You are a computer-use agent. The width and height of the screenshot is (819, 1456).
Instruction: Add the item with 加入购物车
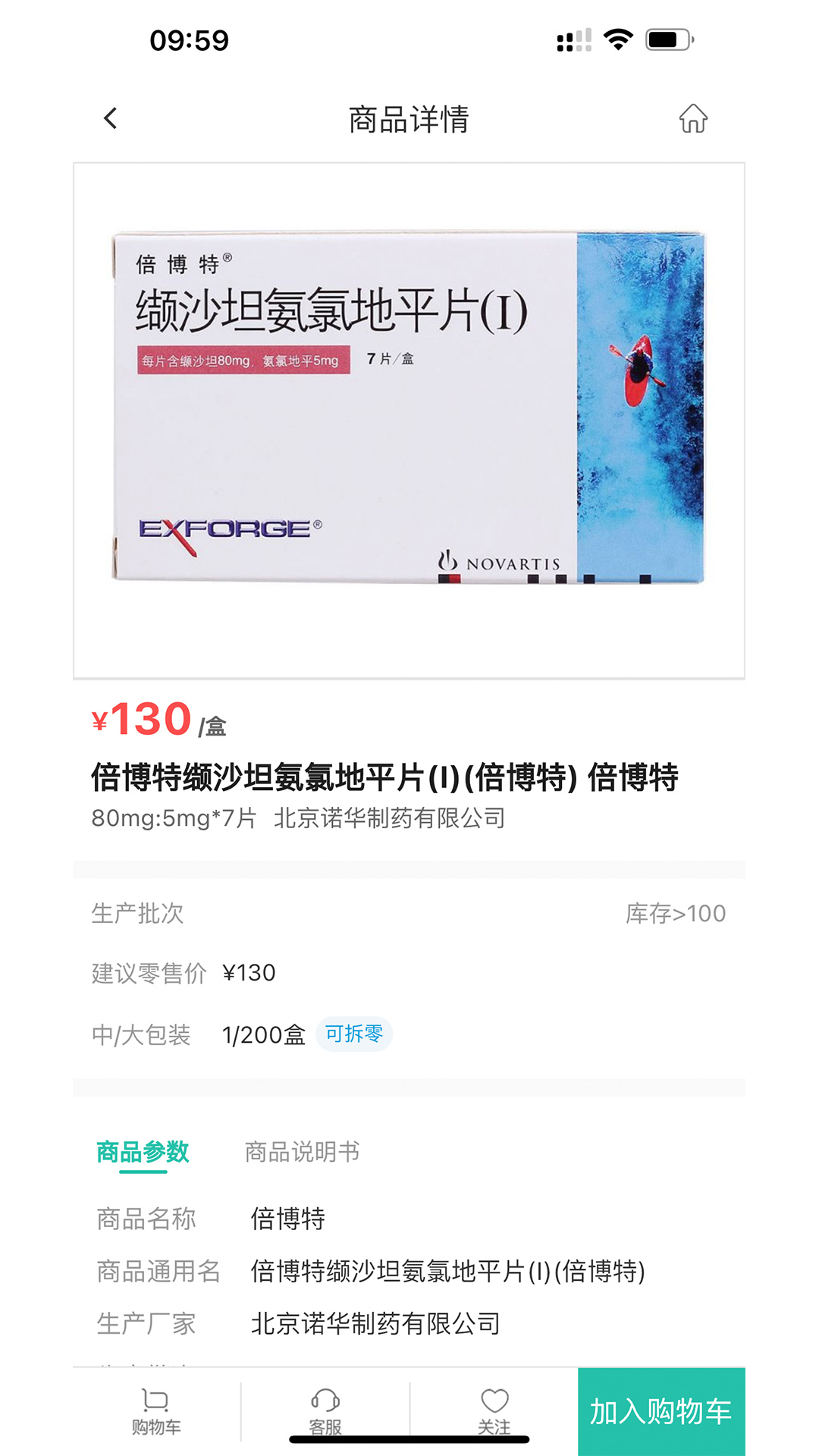coord(661,1411)
